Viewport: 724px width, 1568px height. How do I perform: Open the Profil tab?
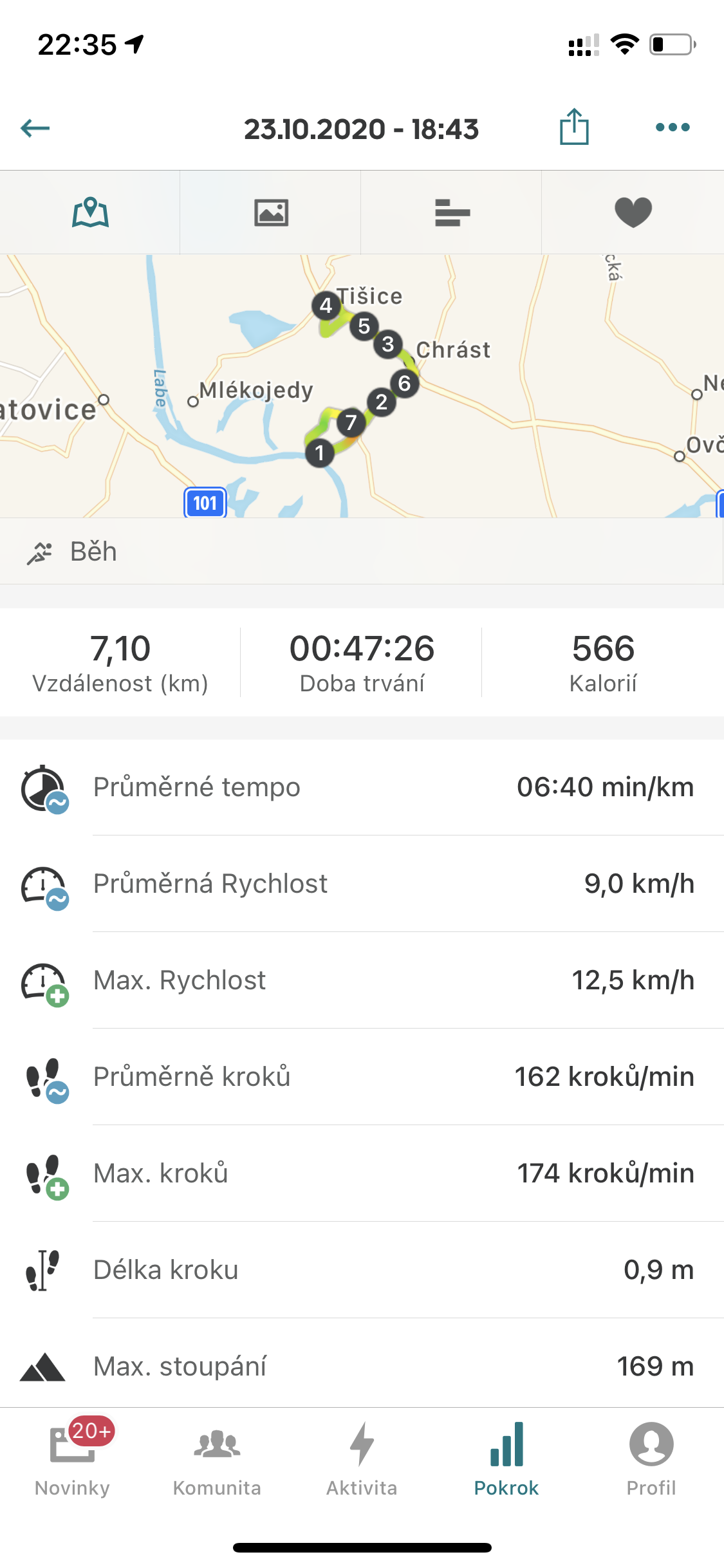click(651, 1459)
